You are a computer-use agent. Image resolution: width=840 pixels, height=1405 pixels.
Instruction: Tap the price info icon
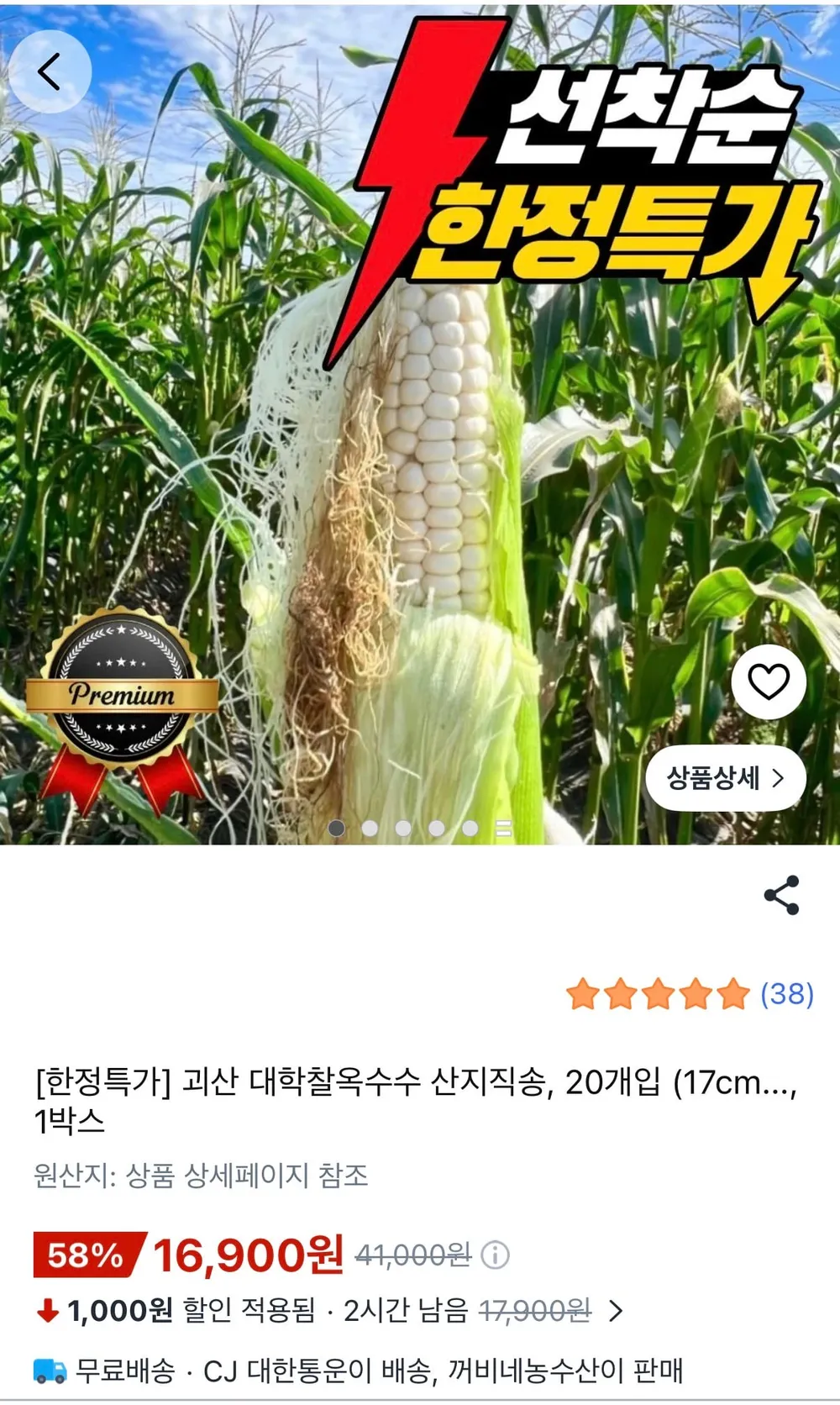click(x=495, y=1255)
